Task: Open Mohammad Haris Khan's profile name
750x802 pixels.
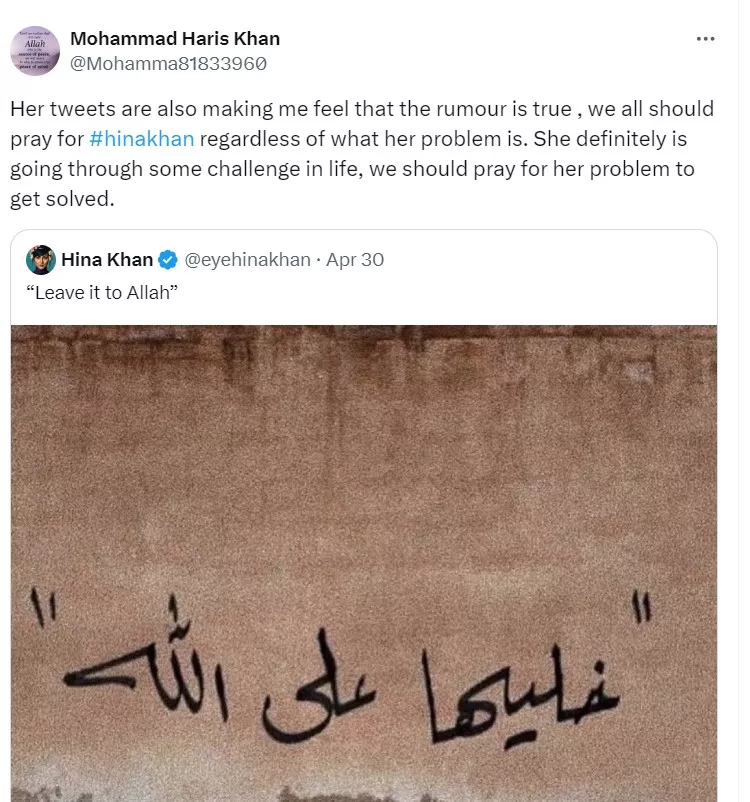Action: [x=175, y=39]
